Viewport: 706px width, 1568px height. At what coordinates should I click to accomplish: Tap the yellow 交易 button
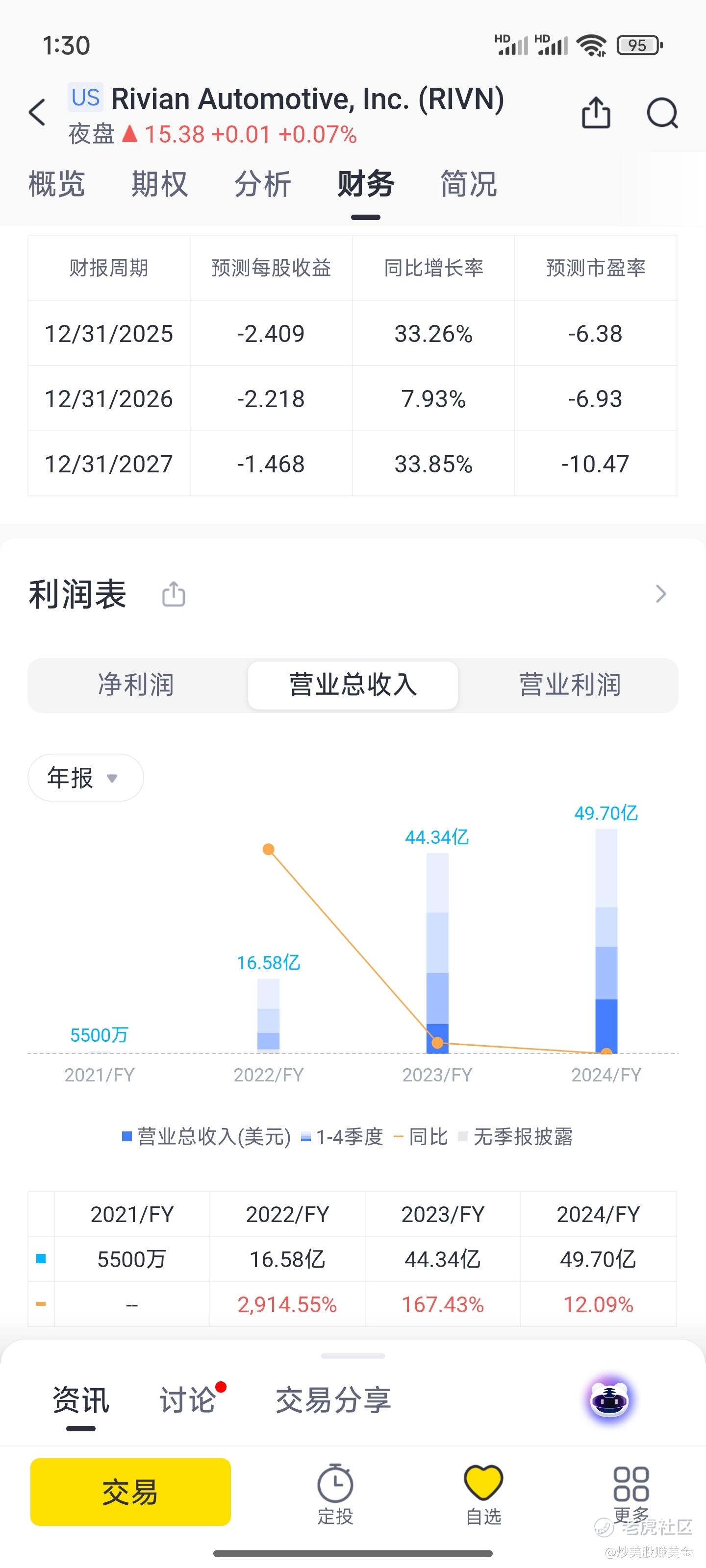click(130, 1491)
